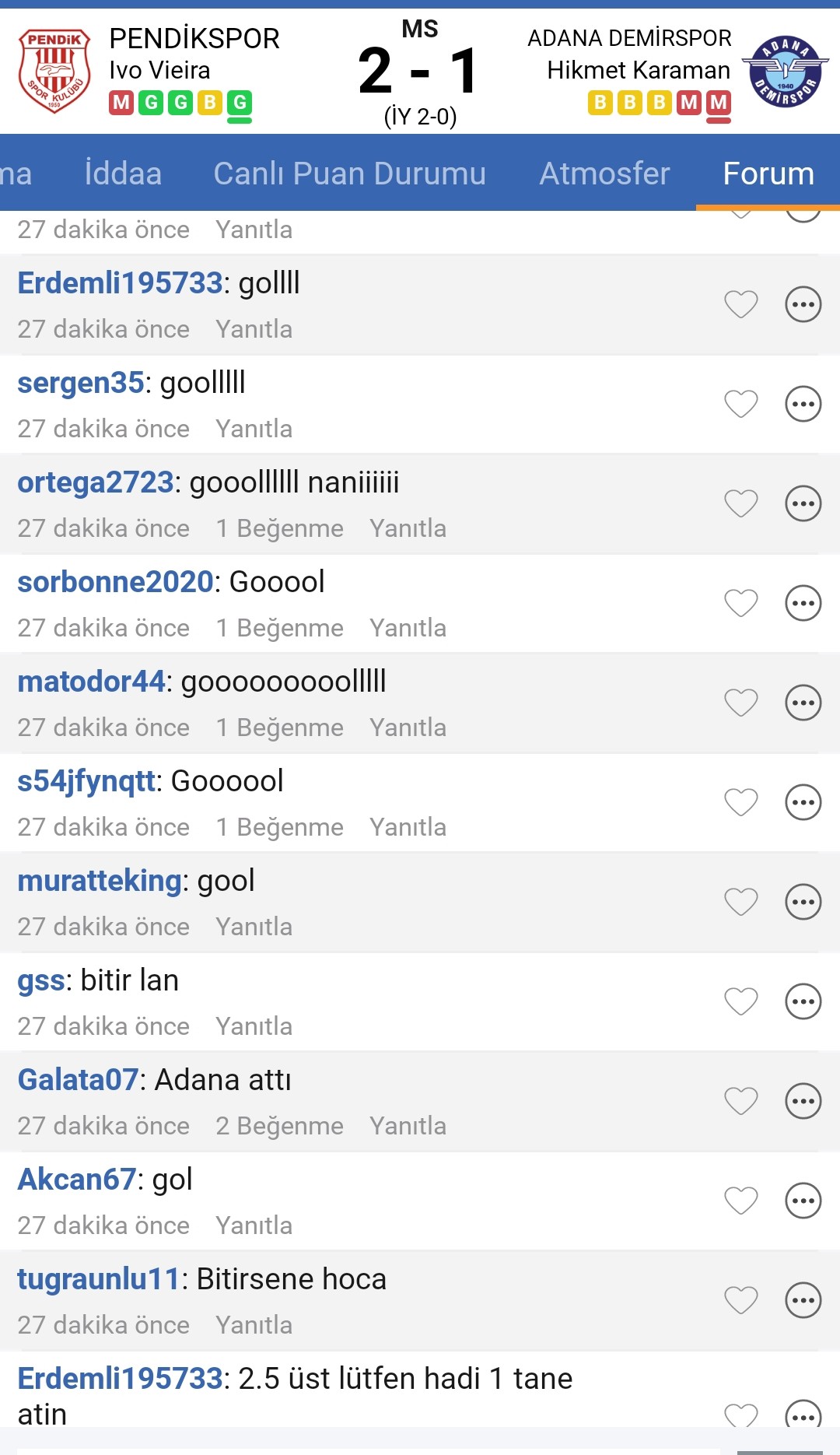The image size is (840, 1455).
Task: Like matodor44's gooooooooolllll comment
Action: click(740, 703)
